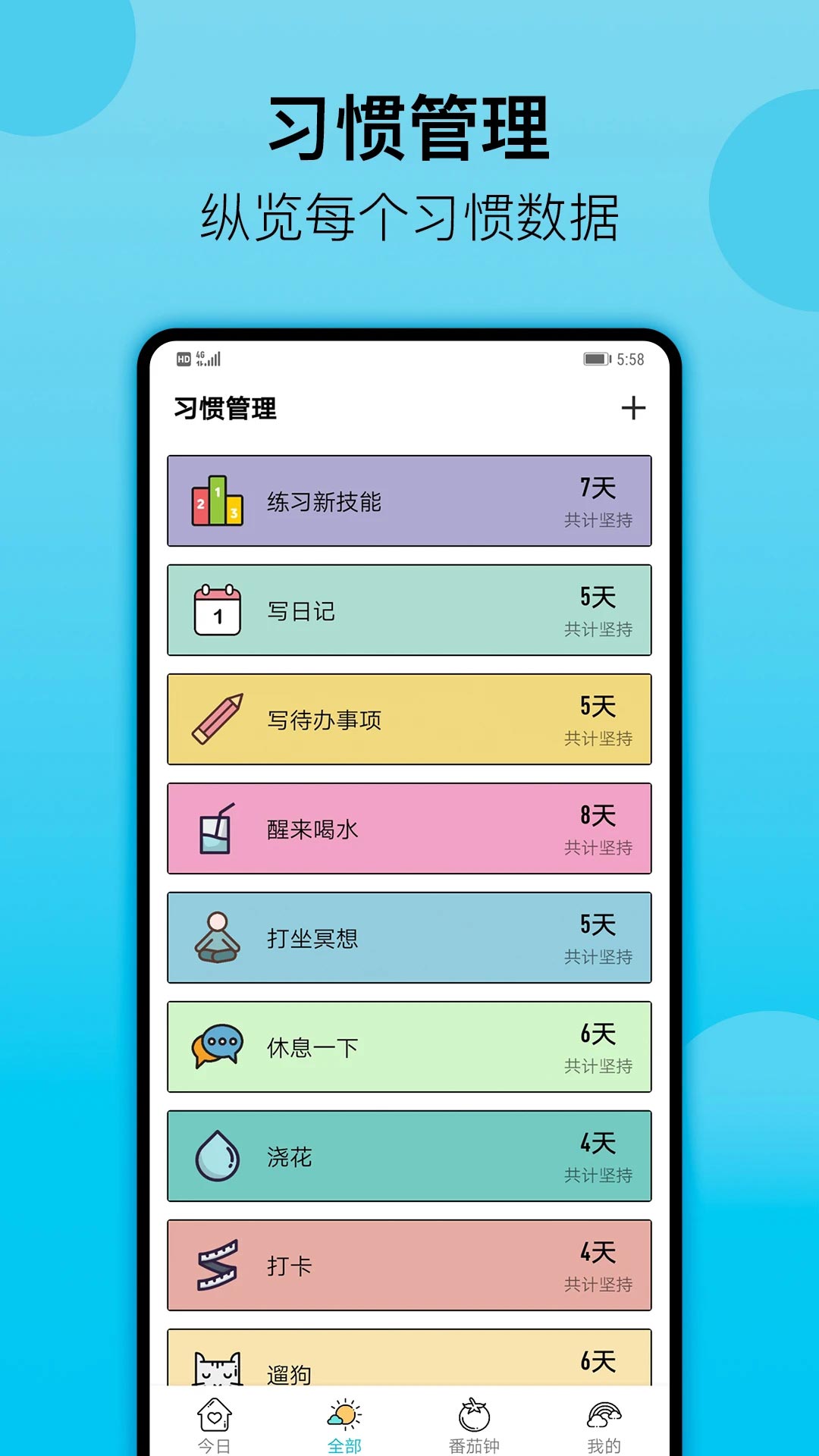The width and height of the screenshot is (819, 1456).
Task: Open the 休息一下 habit entry
Action: click(409, 1048)
